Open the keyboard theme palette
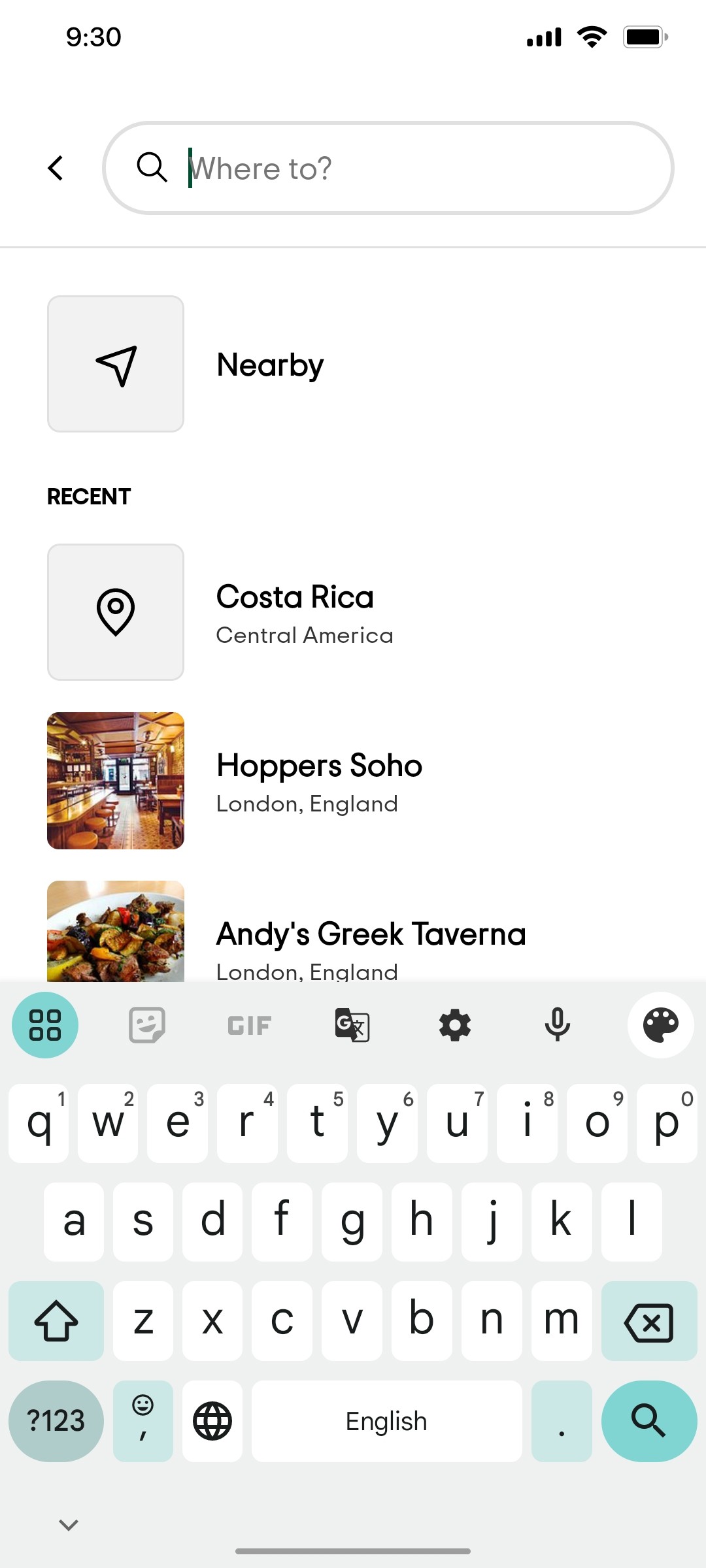 point(661,1024)
